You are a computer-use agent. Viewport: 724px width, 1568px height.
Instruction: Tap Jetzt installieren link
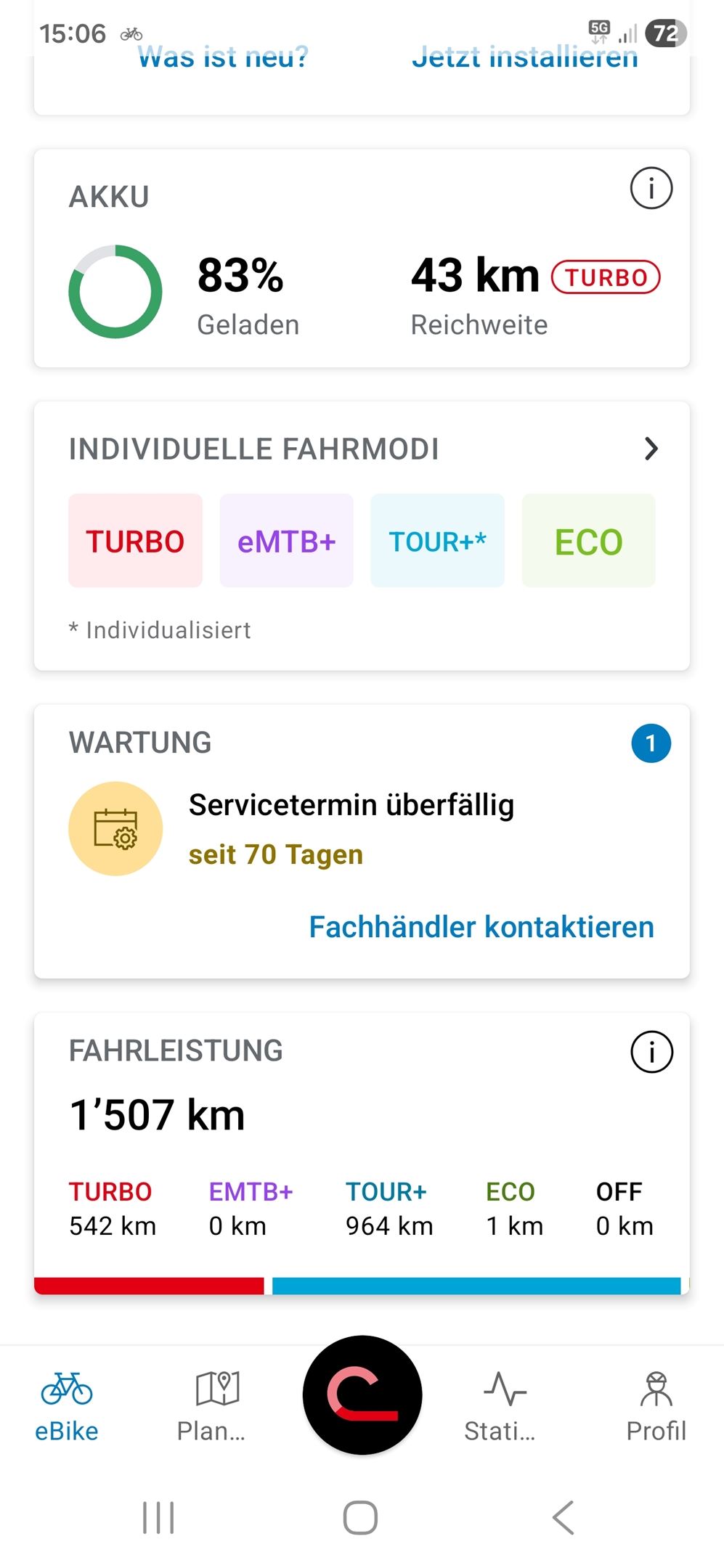tap(524, 58)
